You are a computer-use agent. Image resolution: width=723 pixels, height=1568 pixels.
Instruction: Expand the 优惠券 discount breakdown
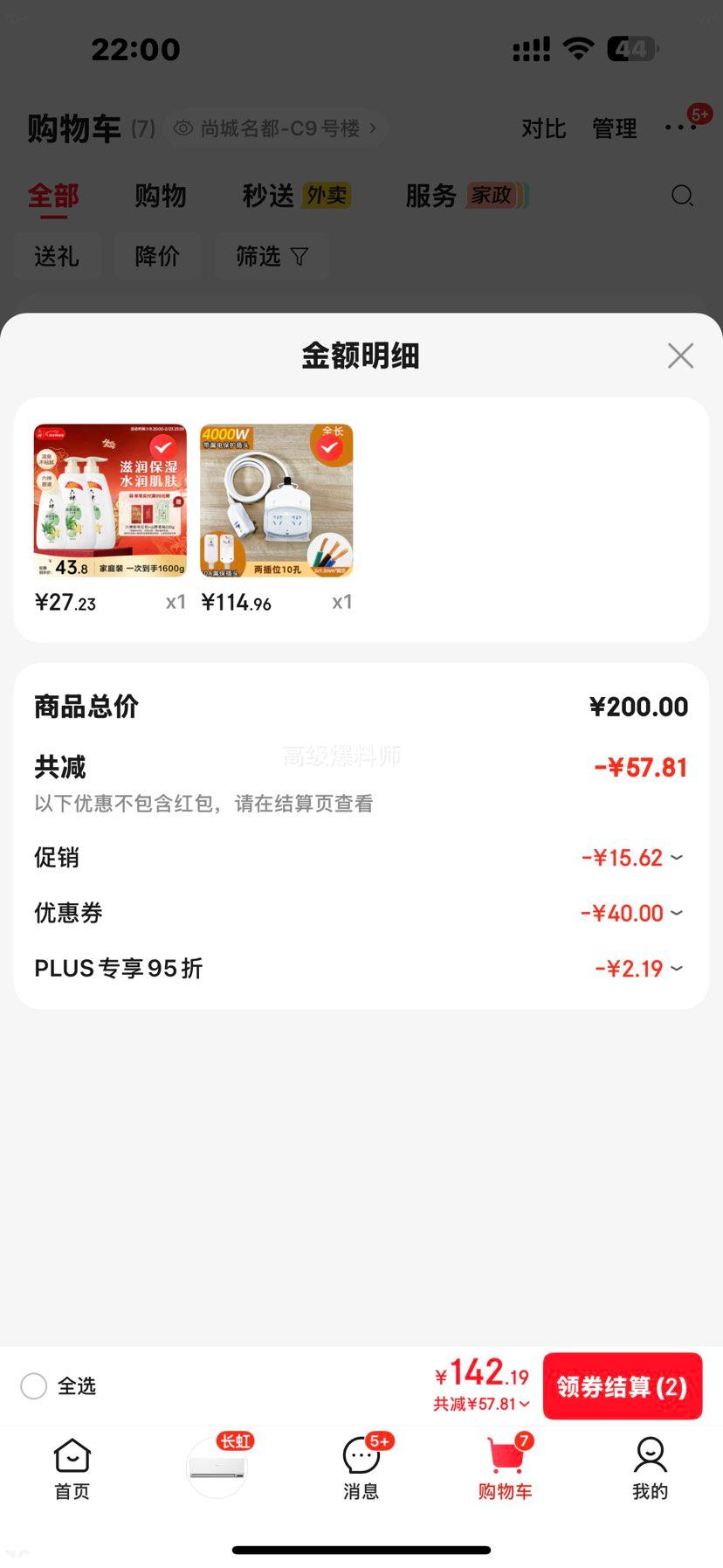coord(632,914)
